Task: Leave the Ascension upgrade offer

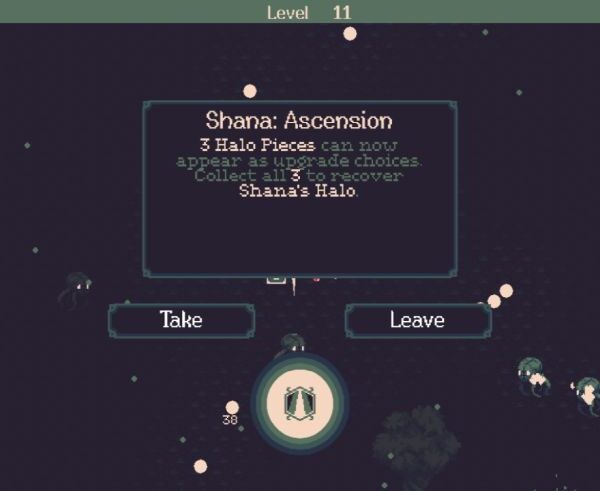Action: click(417, 320)
